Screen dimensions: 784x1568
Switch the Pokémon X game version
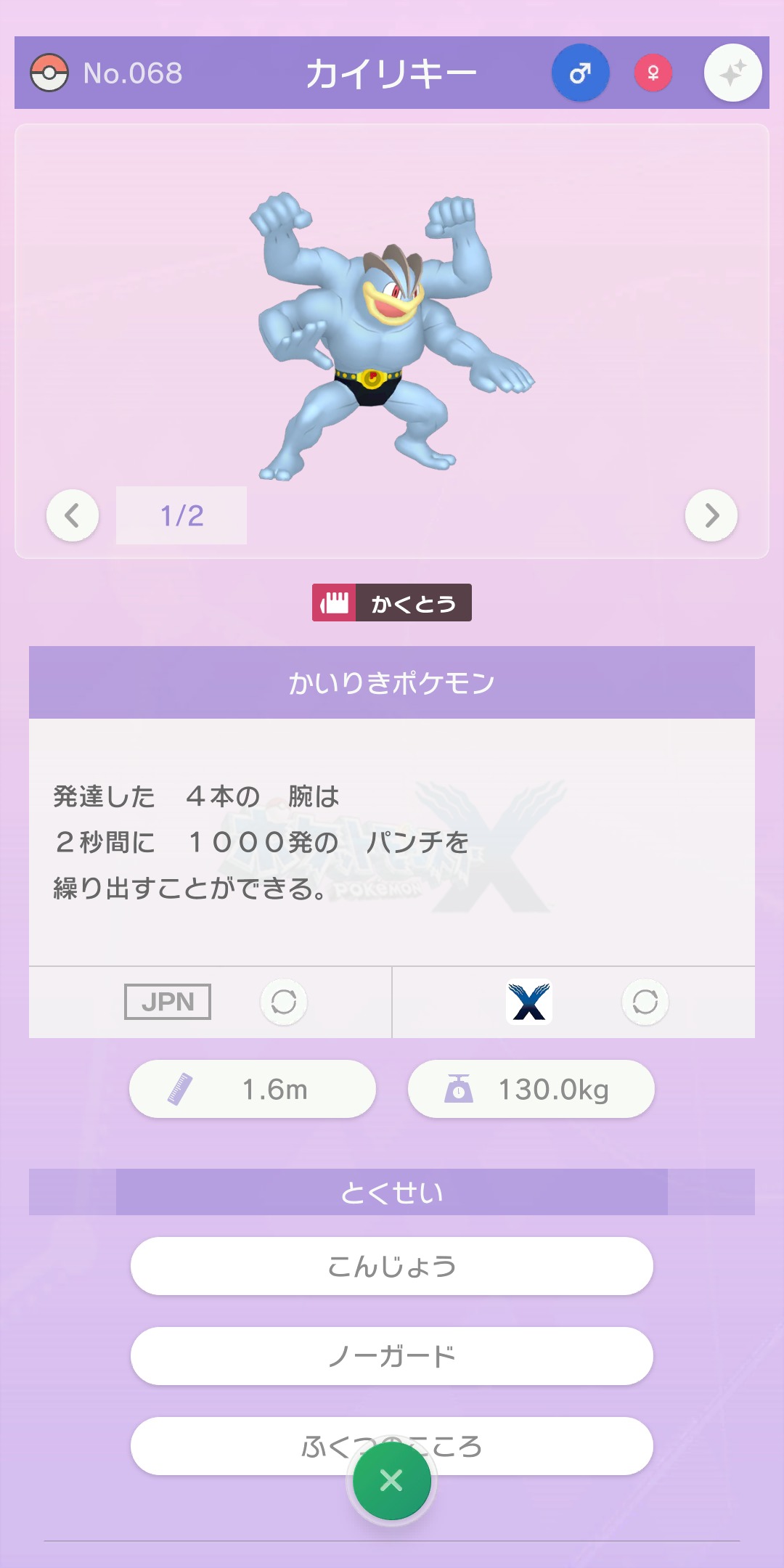645,1002
